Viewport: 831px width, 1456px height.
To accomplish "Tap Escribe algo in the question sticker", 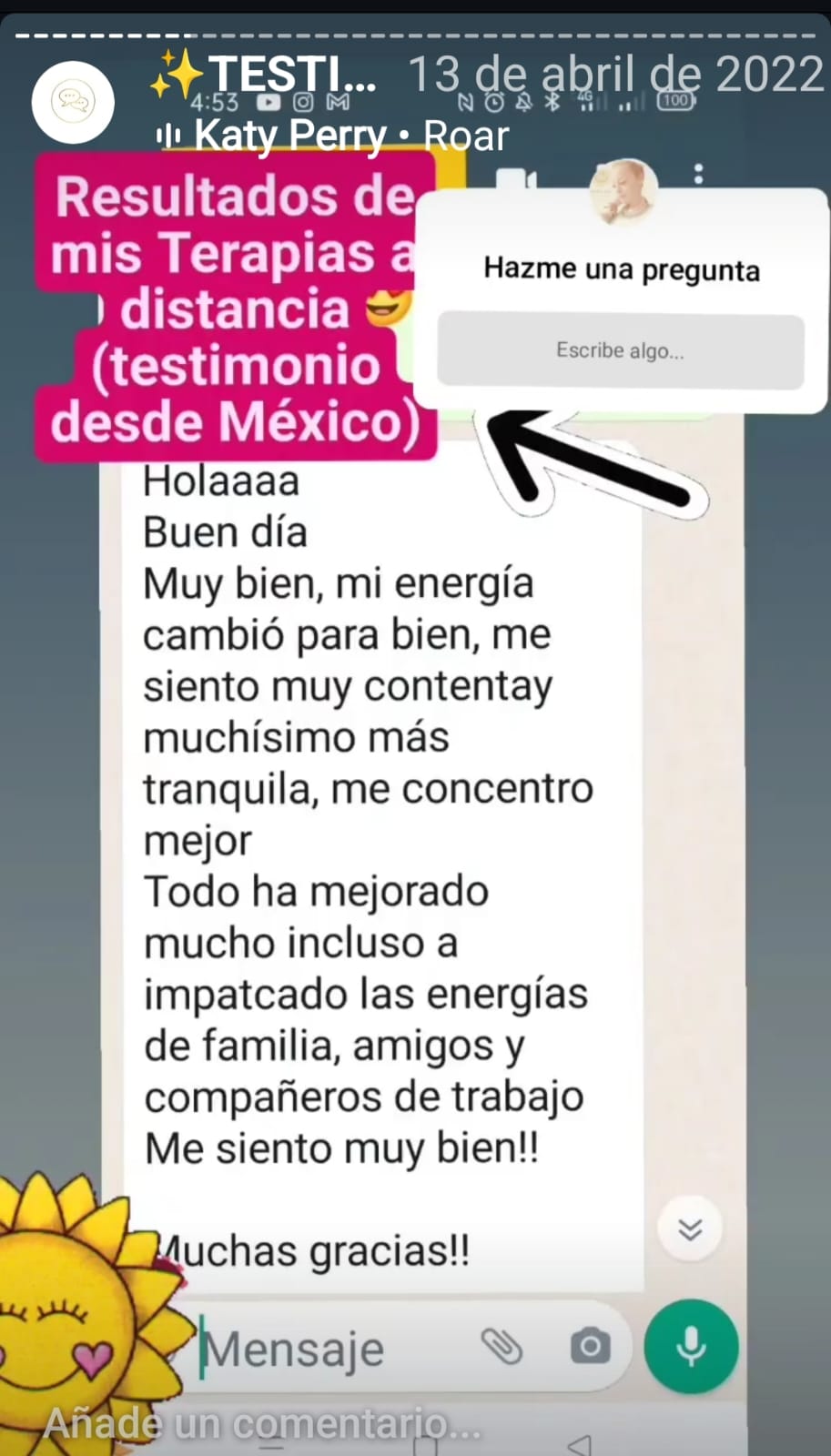I will [x=621, y=350].
